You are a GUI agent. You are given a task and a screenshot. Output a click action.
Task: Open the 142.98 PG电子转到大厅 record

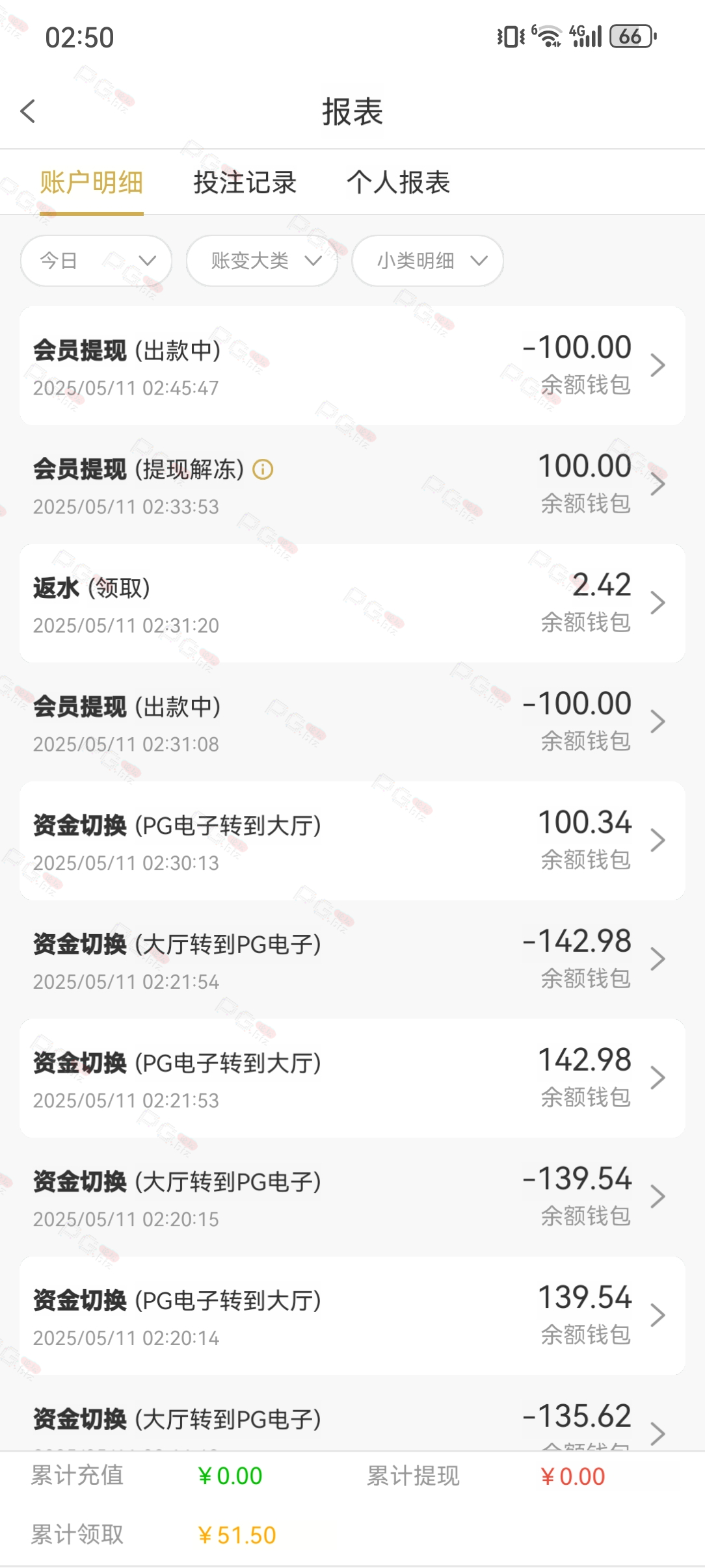pos(352,1078)
